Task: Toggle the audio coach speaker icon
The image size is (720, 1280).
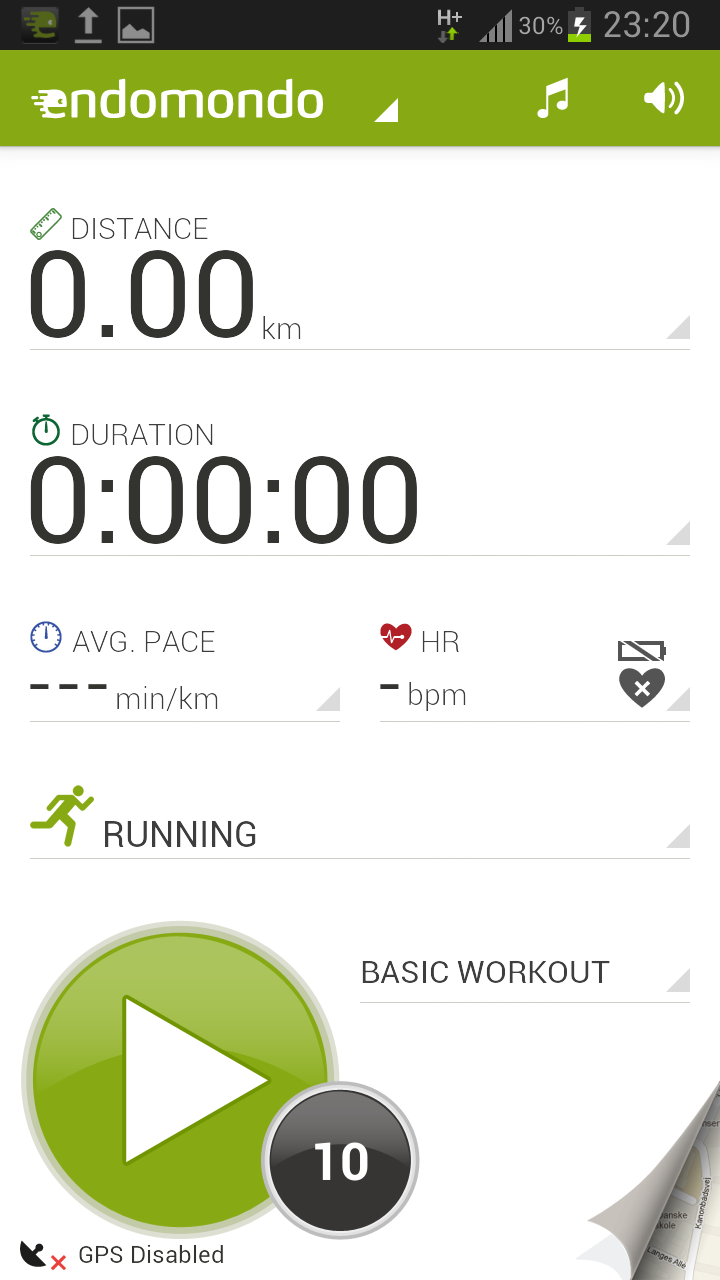Action: [x=663, y=99]
